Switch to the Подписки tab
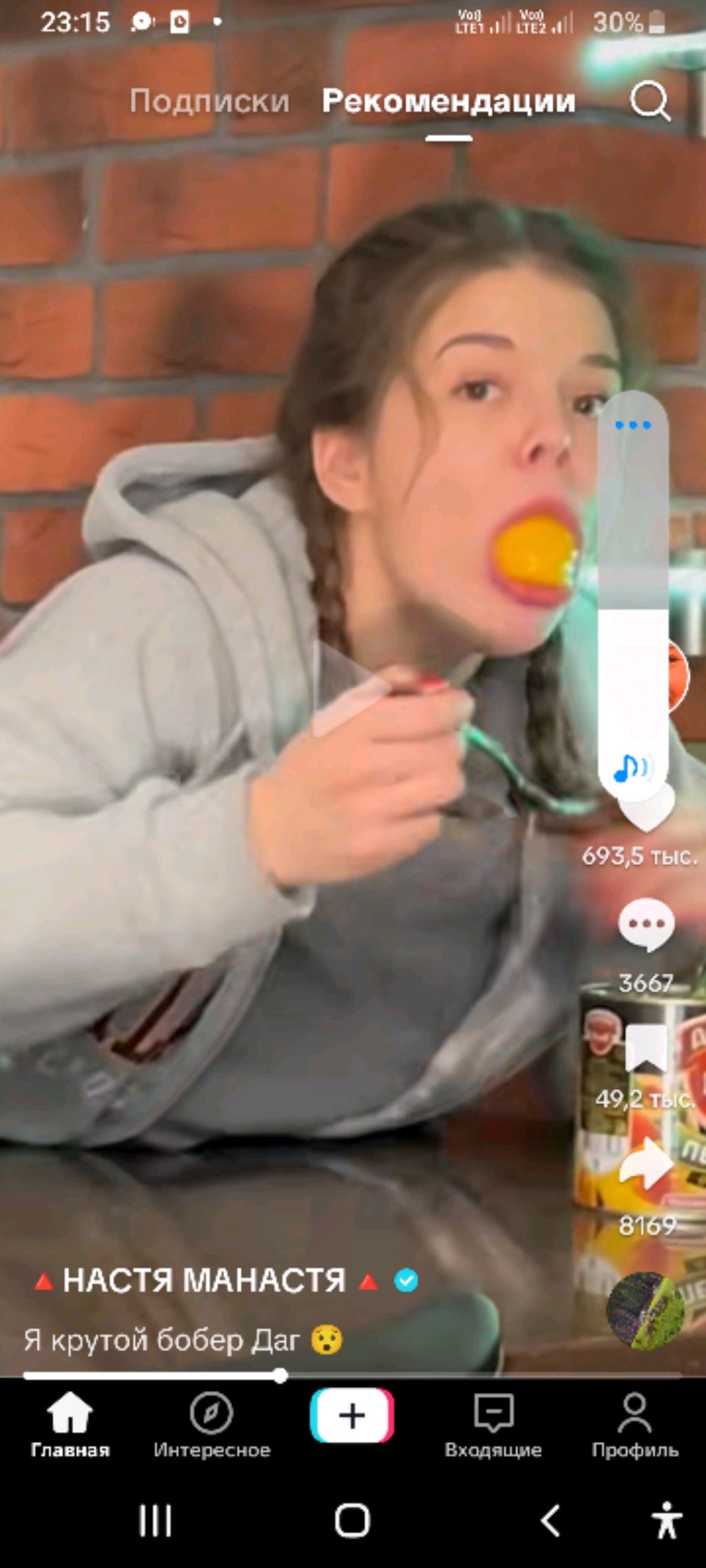Viewport: 706px width, 1568px height. click(209, 101)
